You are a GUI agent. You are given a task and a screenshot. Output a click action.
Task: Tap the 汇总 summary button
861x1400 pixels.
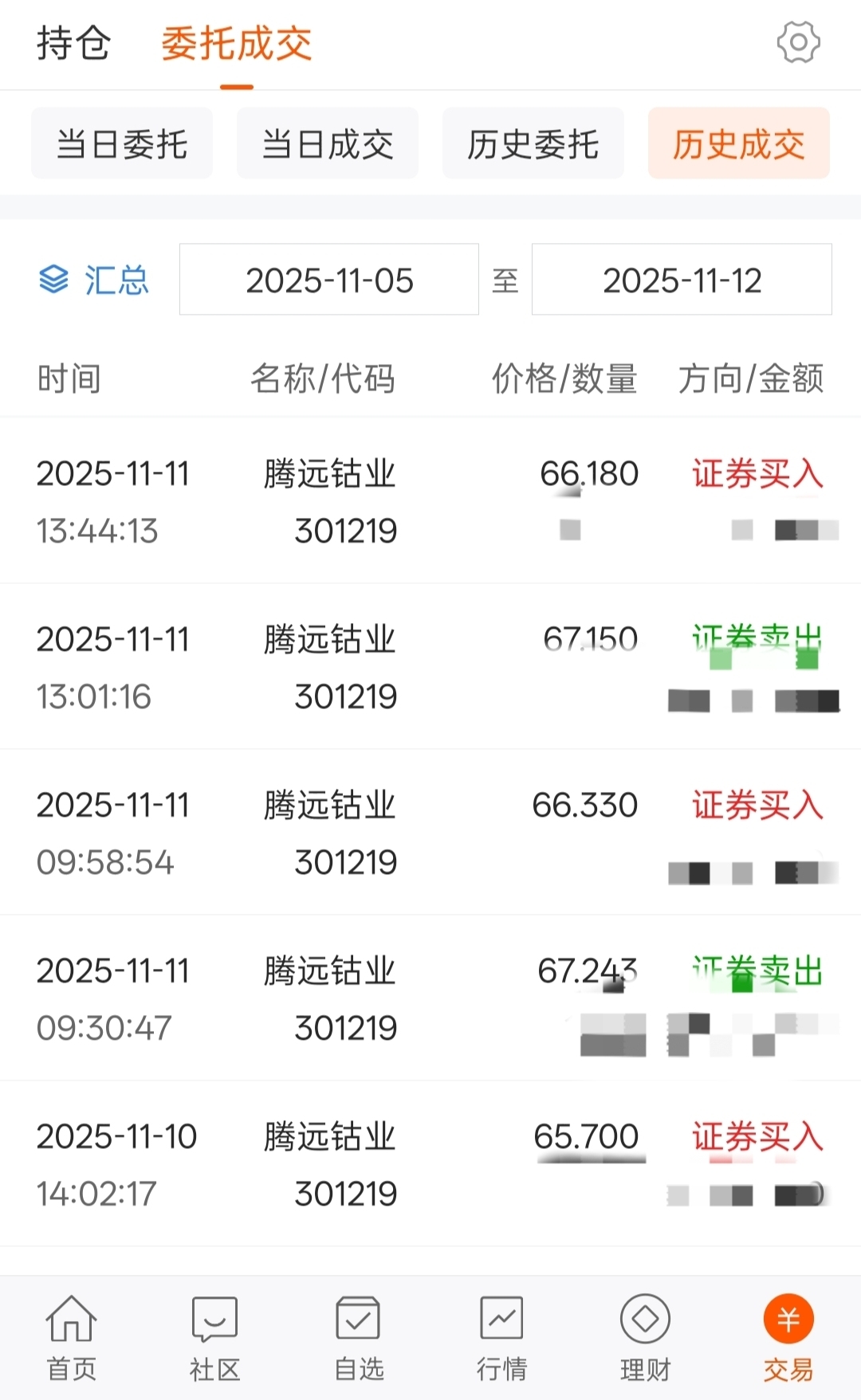point(94,280)
